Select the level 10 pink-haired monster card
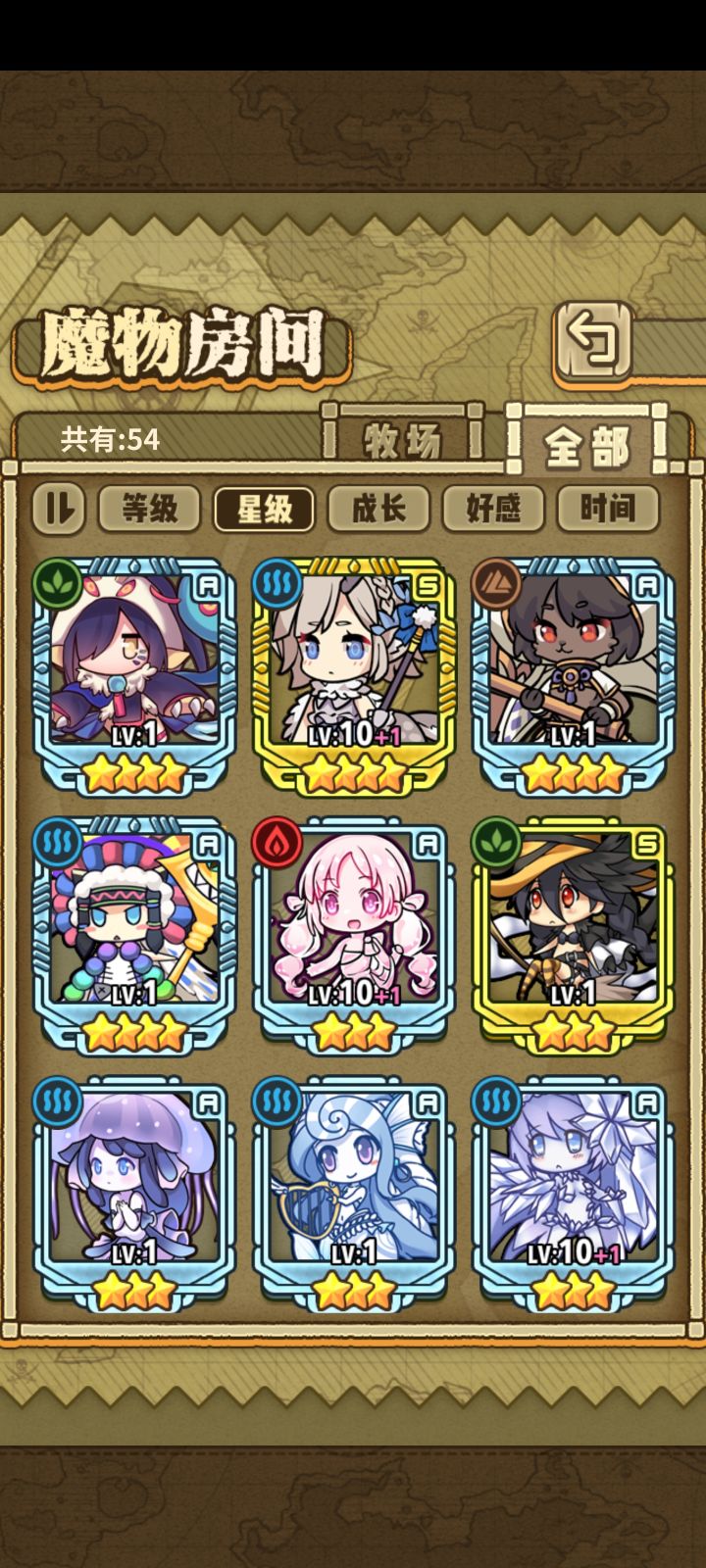 pyautogui.click(x=354, y=931)
